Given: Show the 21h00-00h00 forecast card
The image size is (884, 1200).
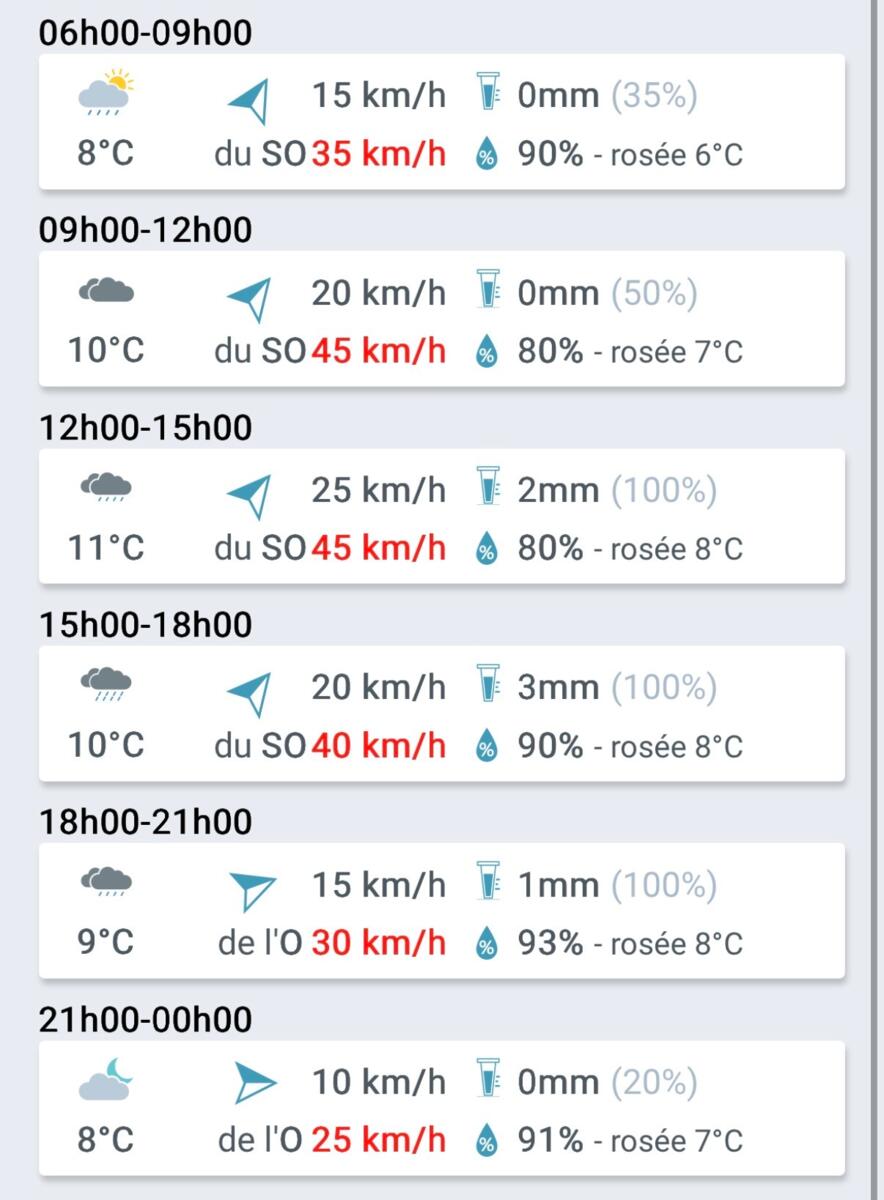Looking at the screenshot, I should click(x=441, y=1108).
